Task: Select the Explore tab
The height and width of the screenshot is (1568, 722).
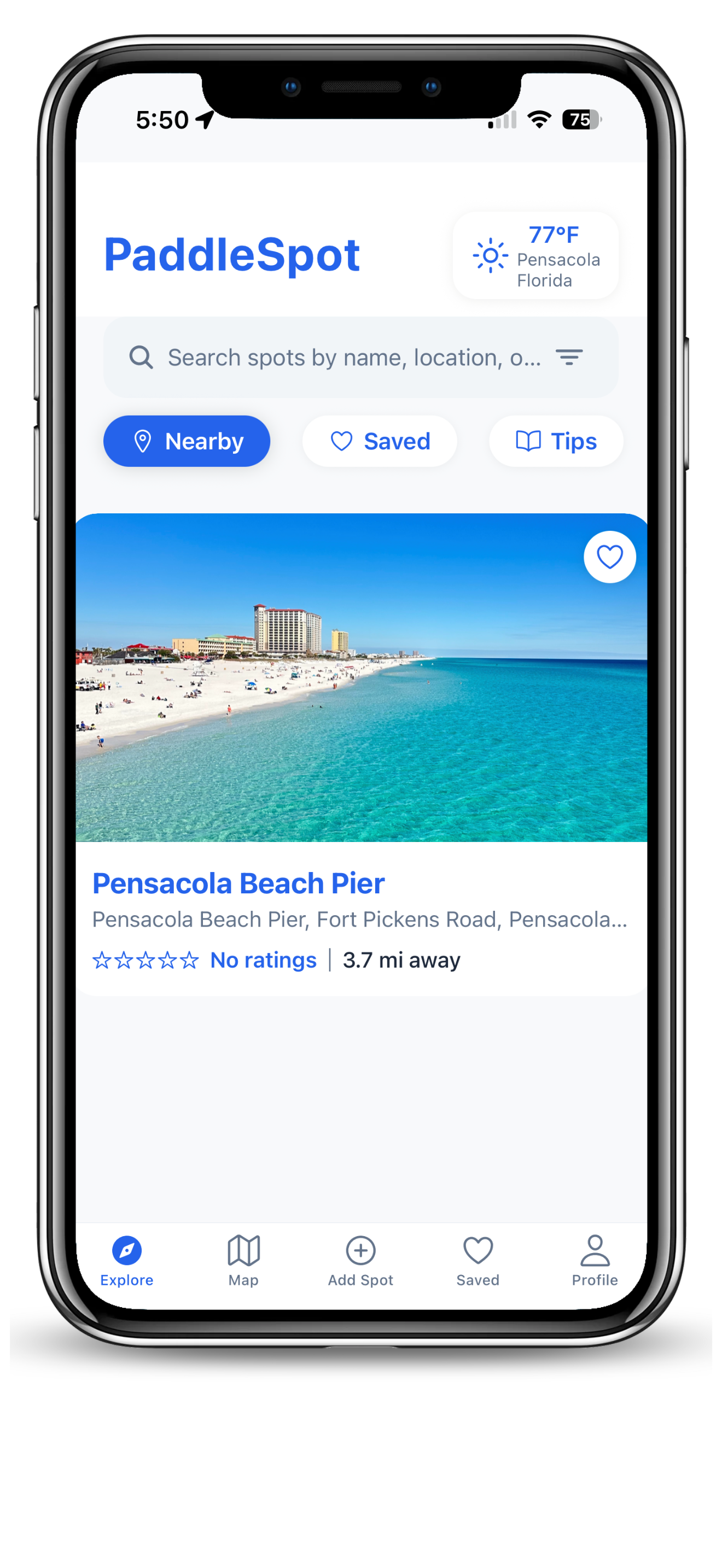Action: pyautogui.click(x=127, y=1261)
